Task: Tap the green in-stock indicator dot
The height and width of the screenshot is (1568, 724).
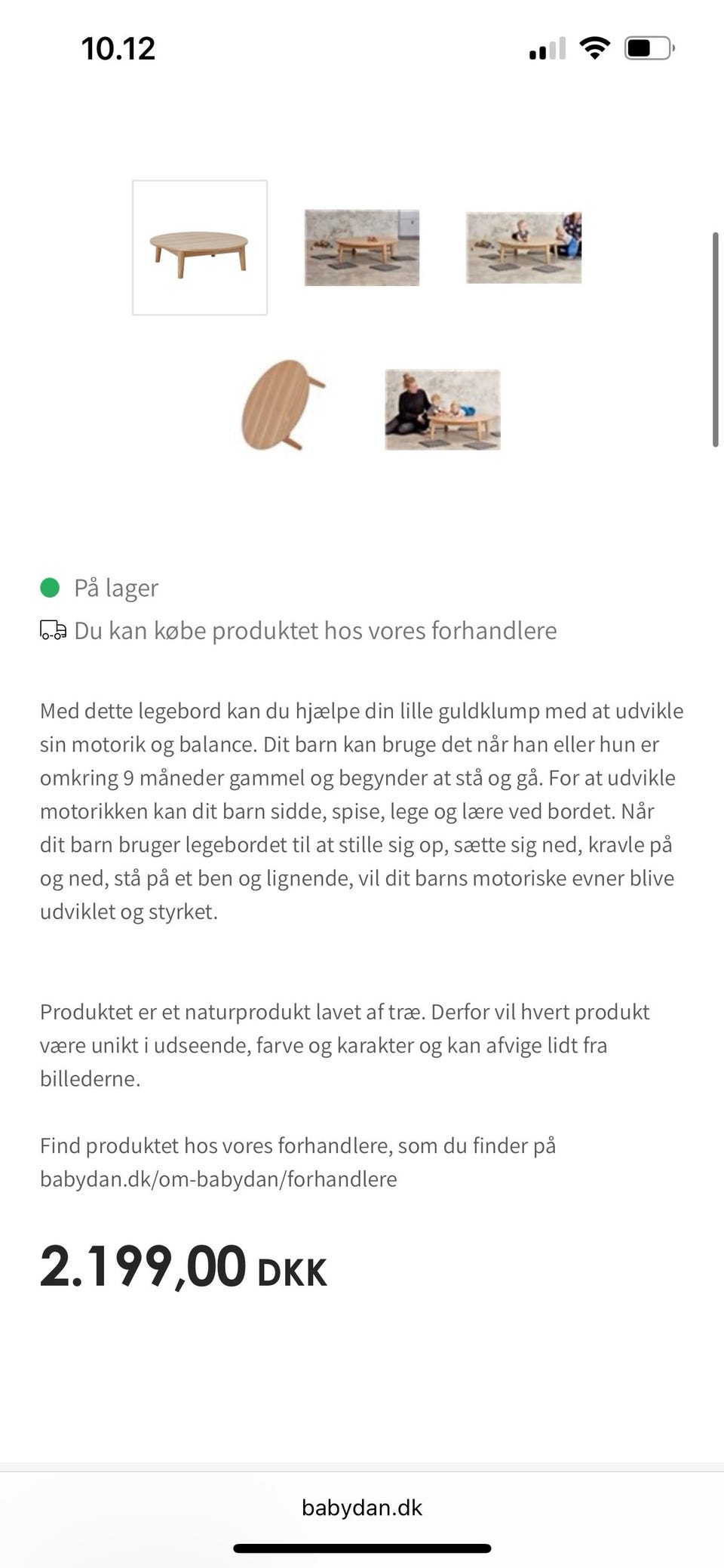Action: (x=49, y=588)
